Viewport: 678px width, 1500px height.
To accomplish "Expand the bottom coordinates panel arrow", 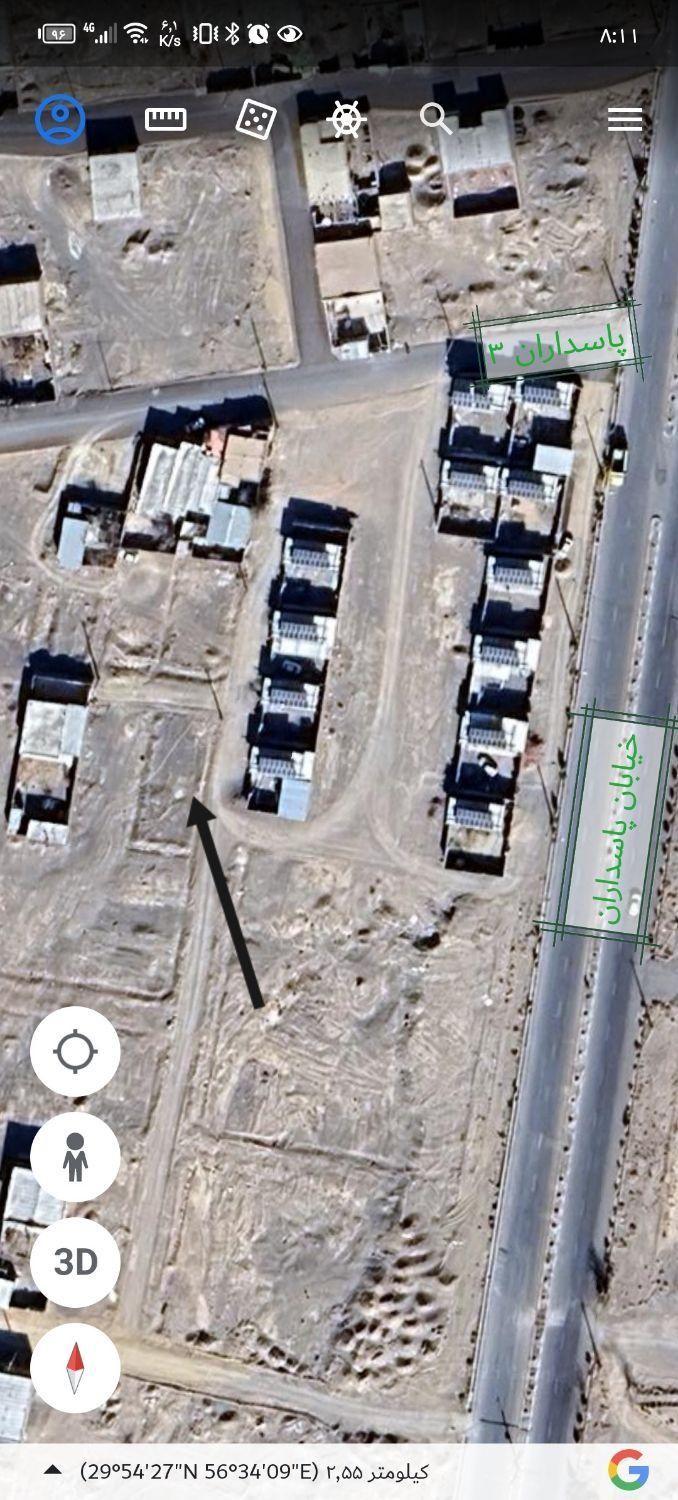I will (53, 1471).
